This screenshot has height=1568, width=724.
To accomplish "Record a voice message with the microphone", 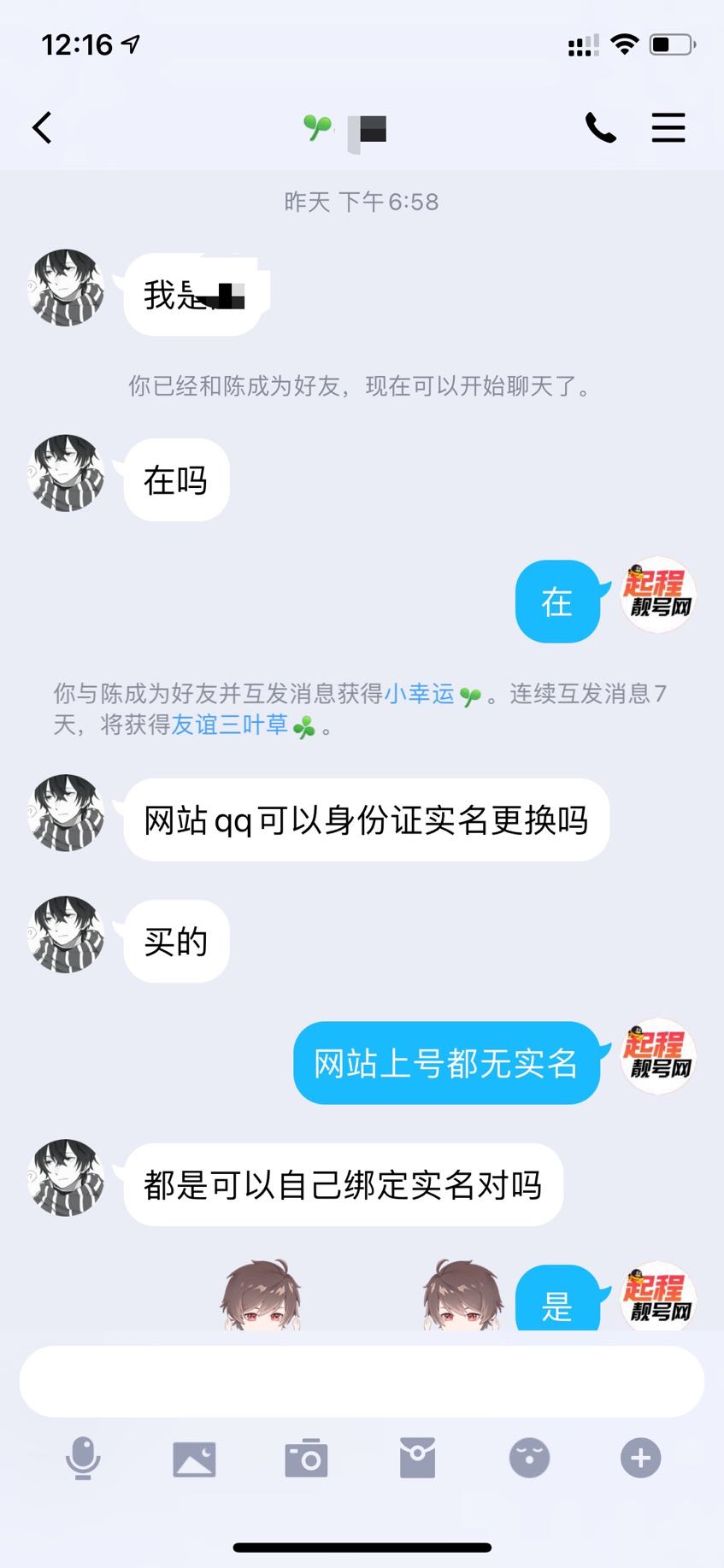I will (83, 1458).
